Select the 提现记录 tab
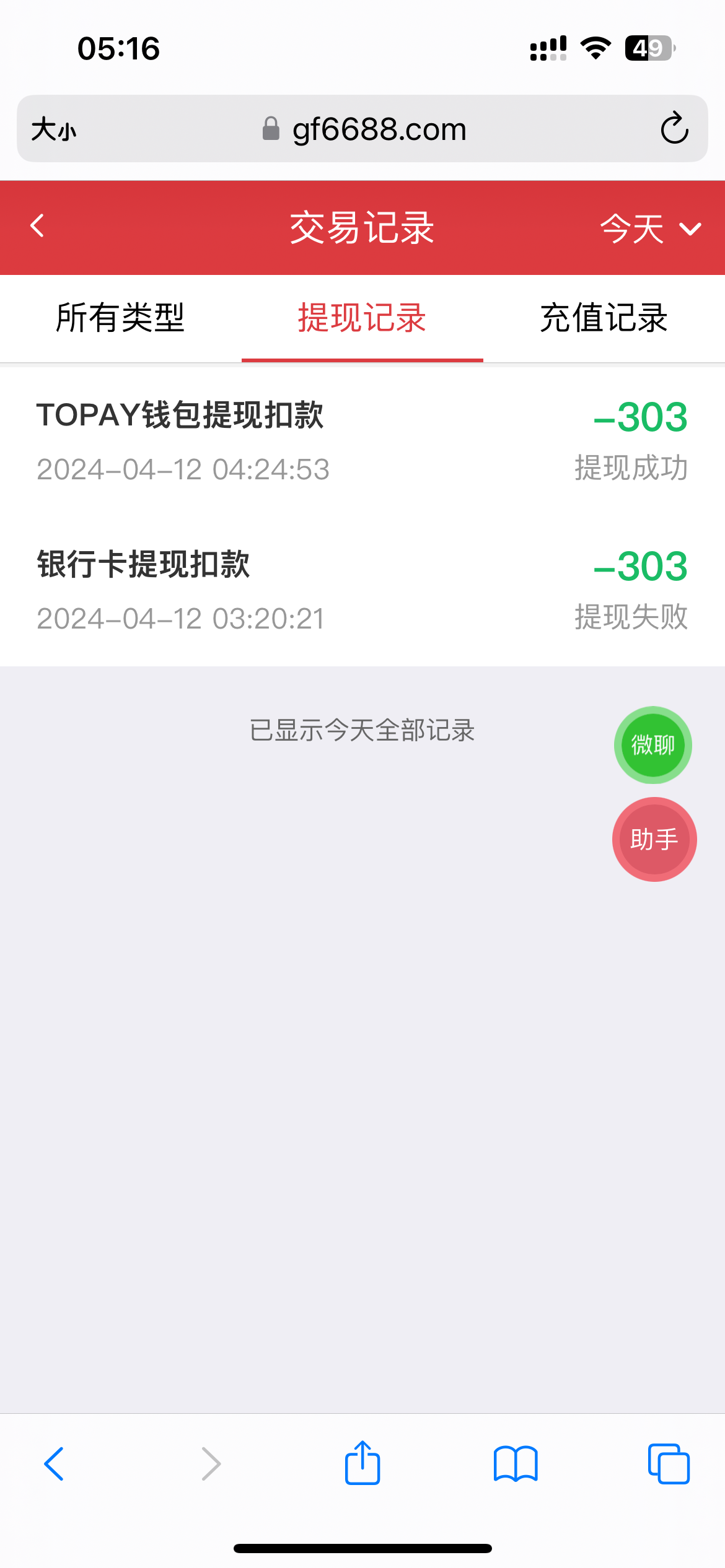 click(362, 318)
